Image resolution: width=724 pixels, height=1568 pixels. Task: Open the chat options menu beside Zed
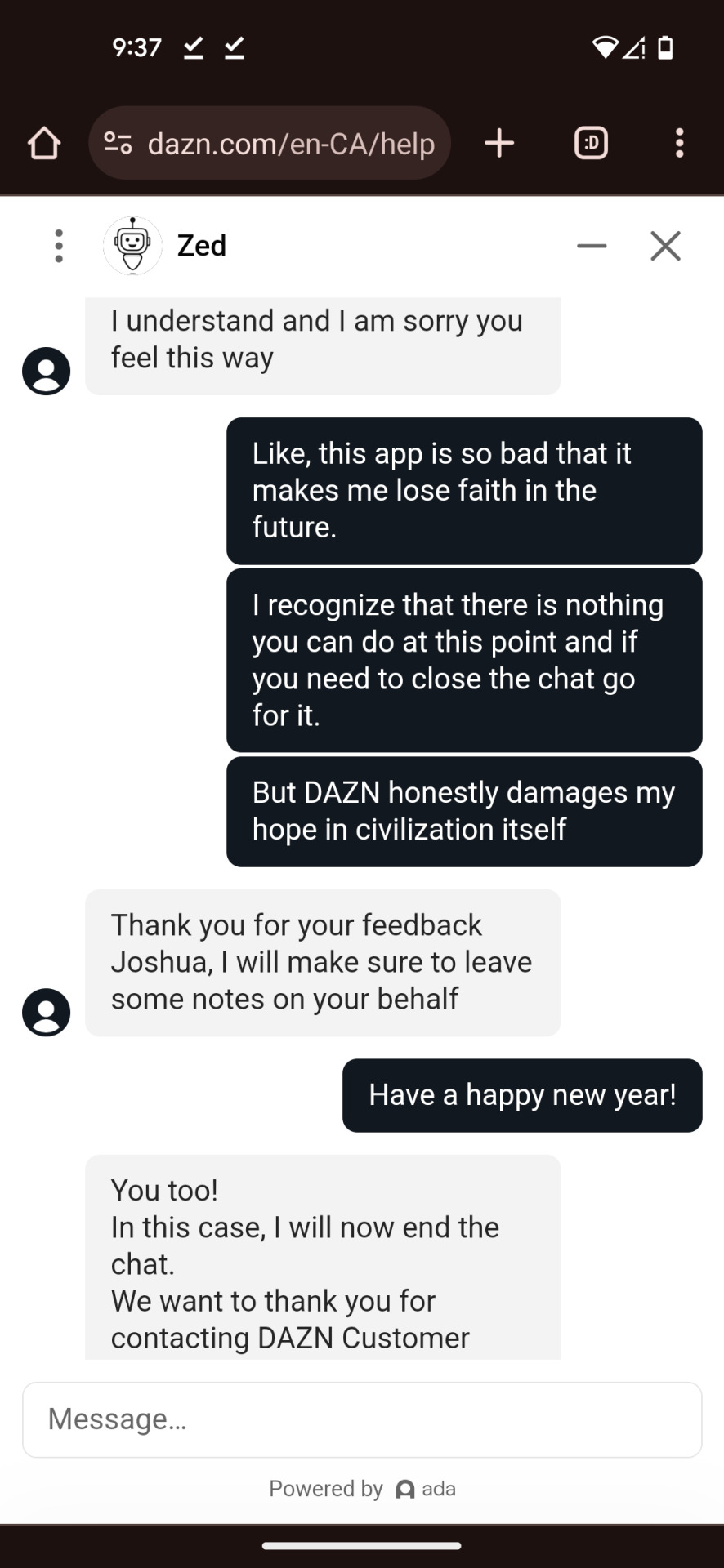click(59, 246)
